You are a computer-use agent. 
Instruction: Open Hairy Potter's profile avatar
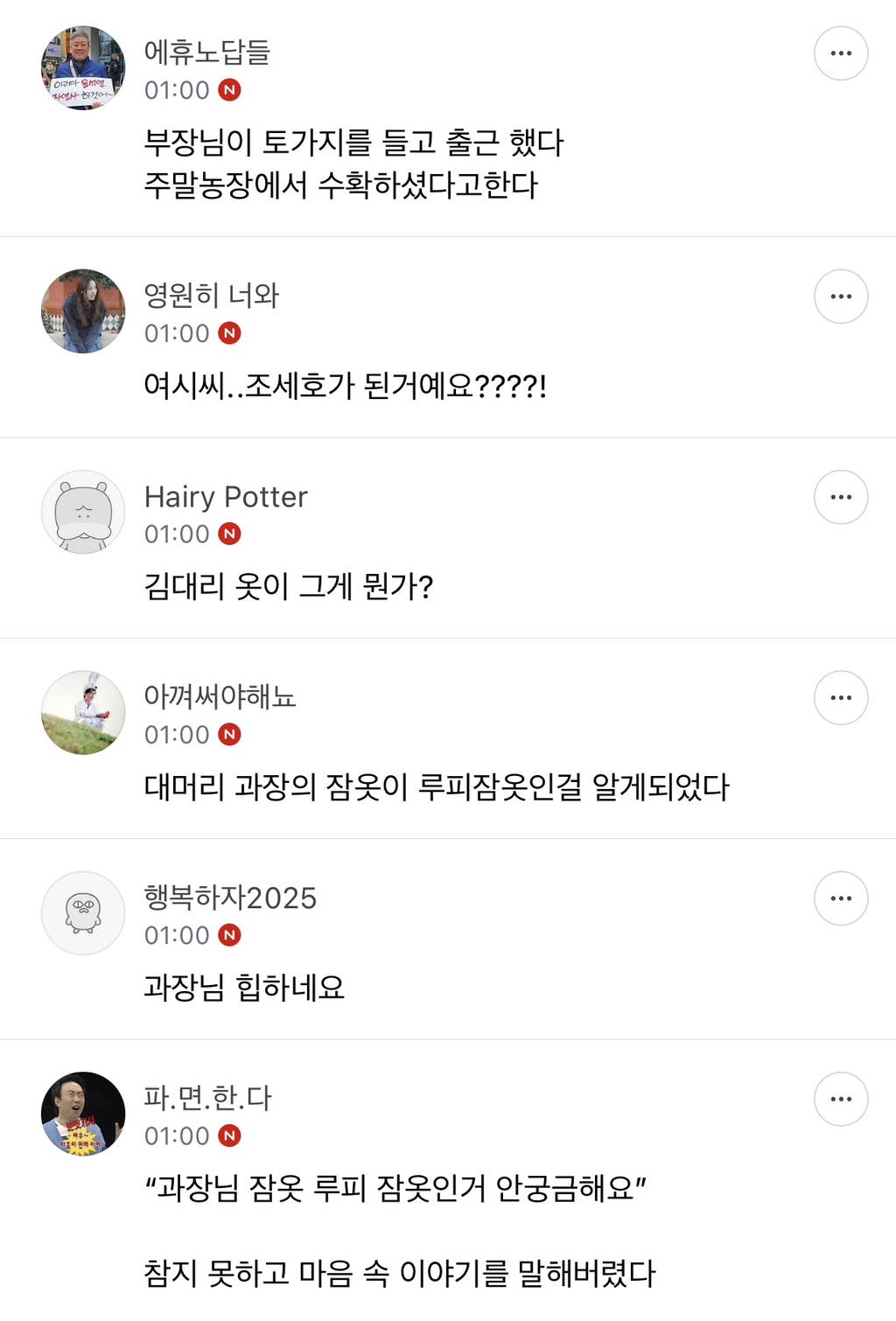click(x=83, y=512)
